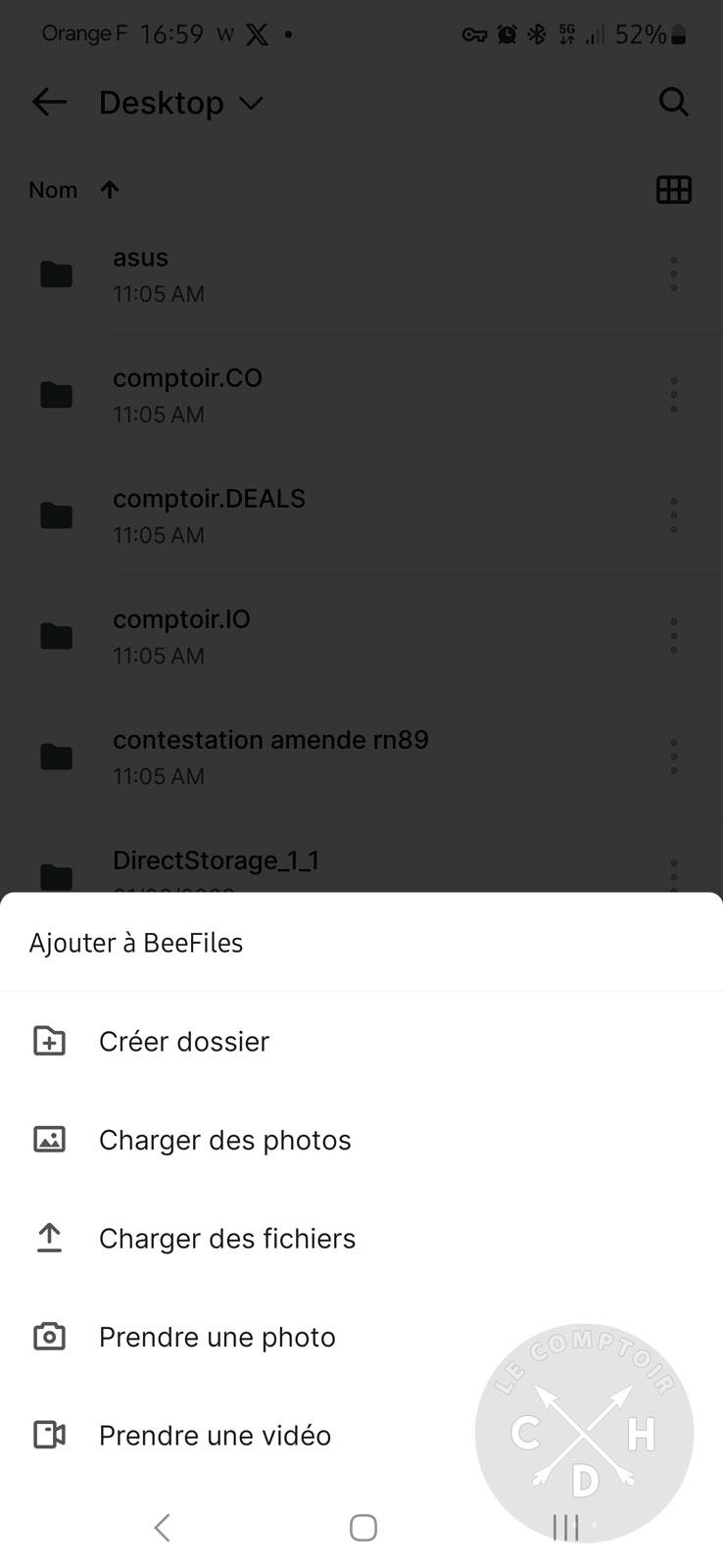The image size is (723, 1568).
Task: Tap Charger des fichiers
Action: [x=226, y=1239]
